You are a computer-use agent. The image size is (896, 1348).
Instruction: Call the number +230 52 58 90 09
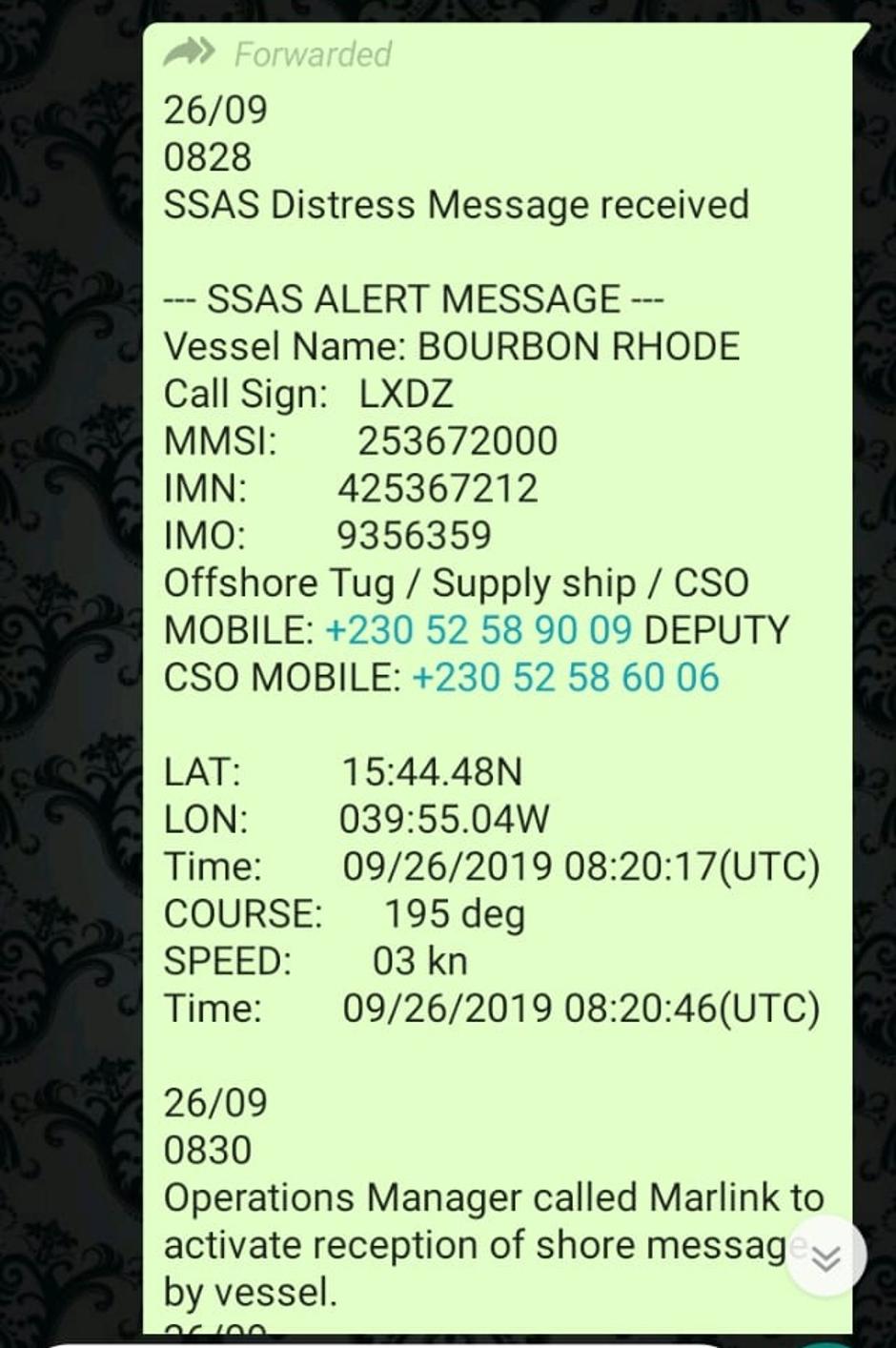[x=479, y=631]
